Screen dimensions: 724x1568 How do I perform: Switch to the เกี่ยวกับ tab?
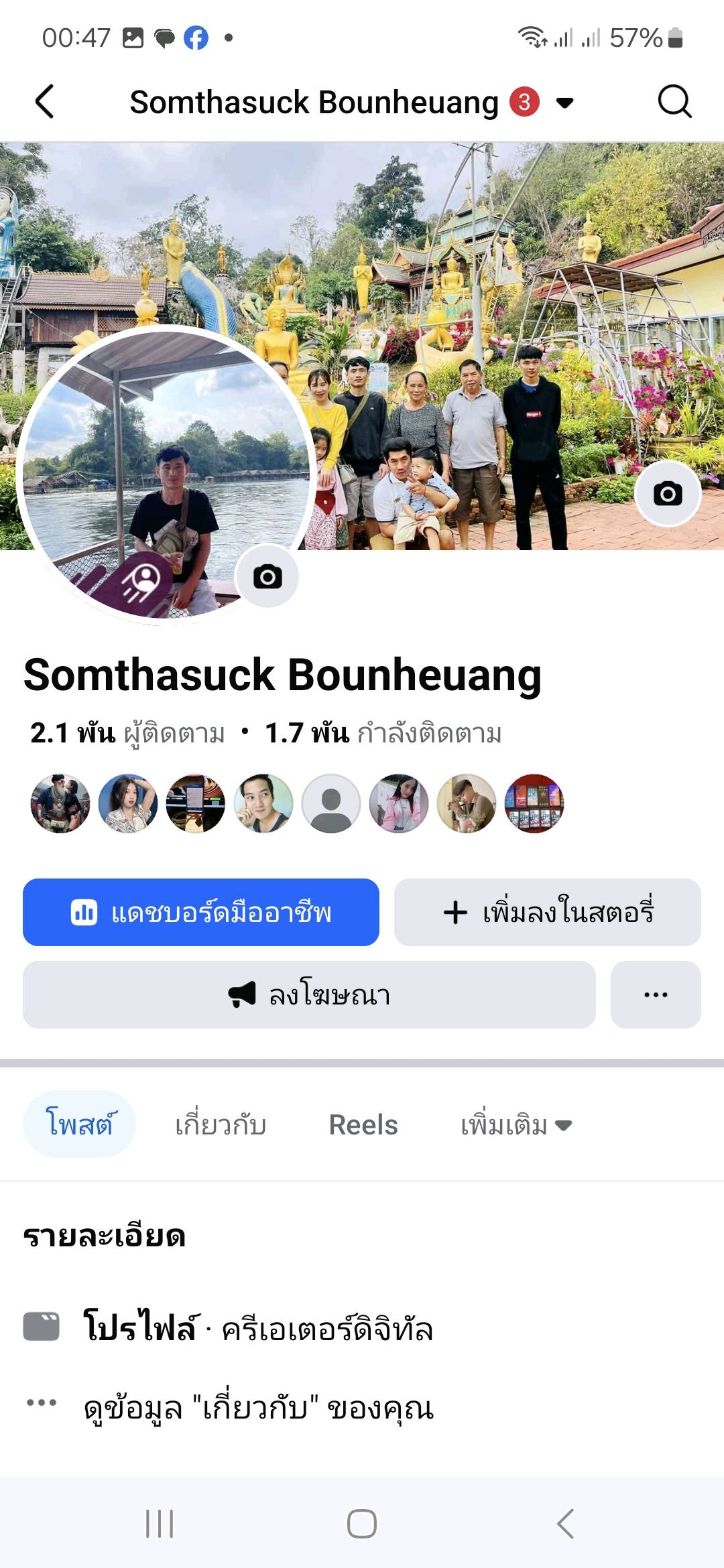221,1124
